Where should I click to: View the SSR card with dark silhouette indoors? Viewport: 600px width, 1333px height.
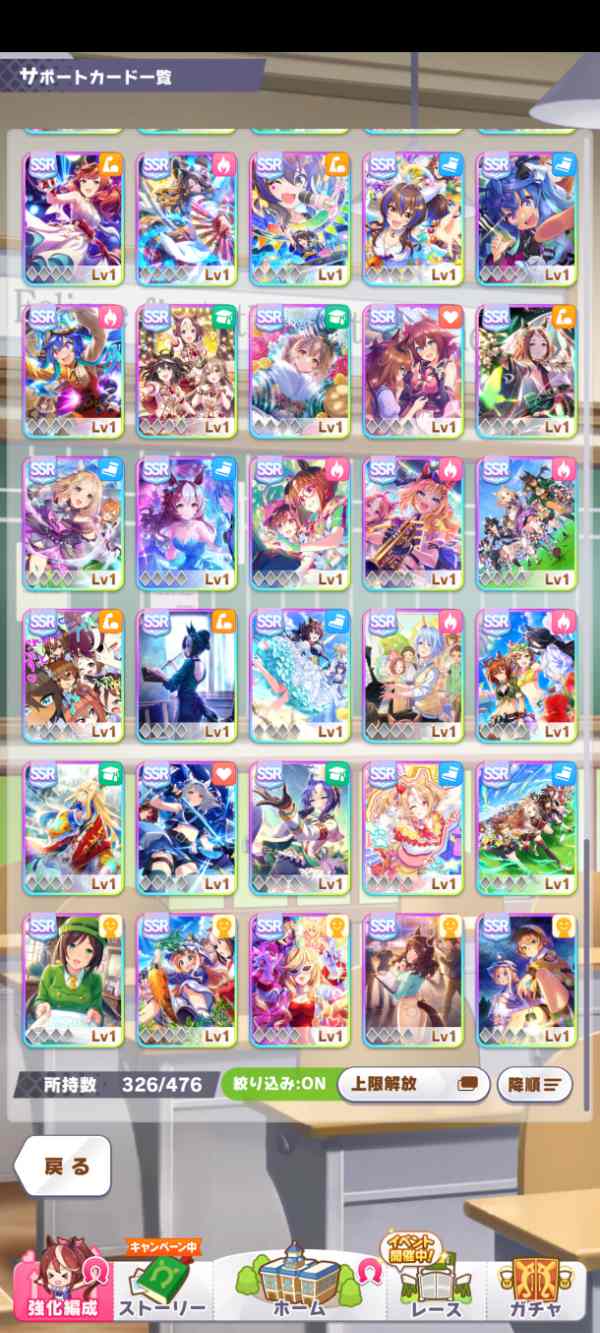coord(186,674)
